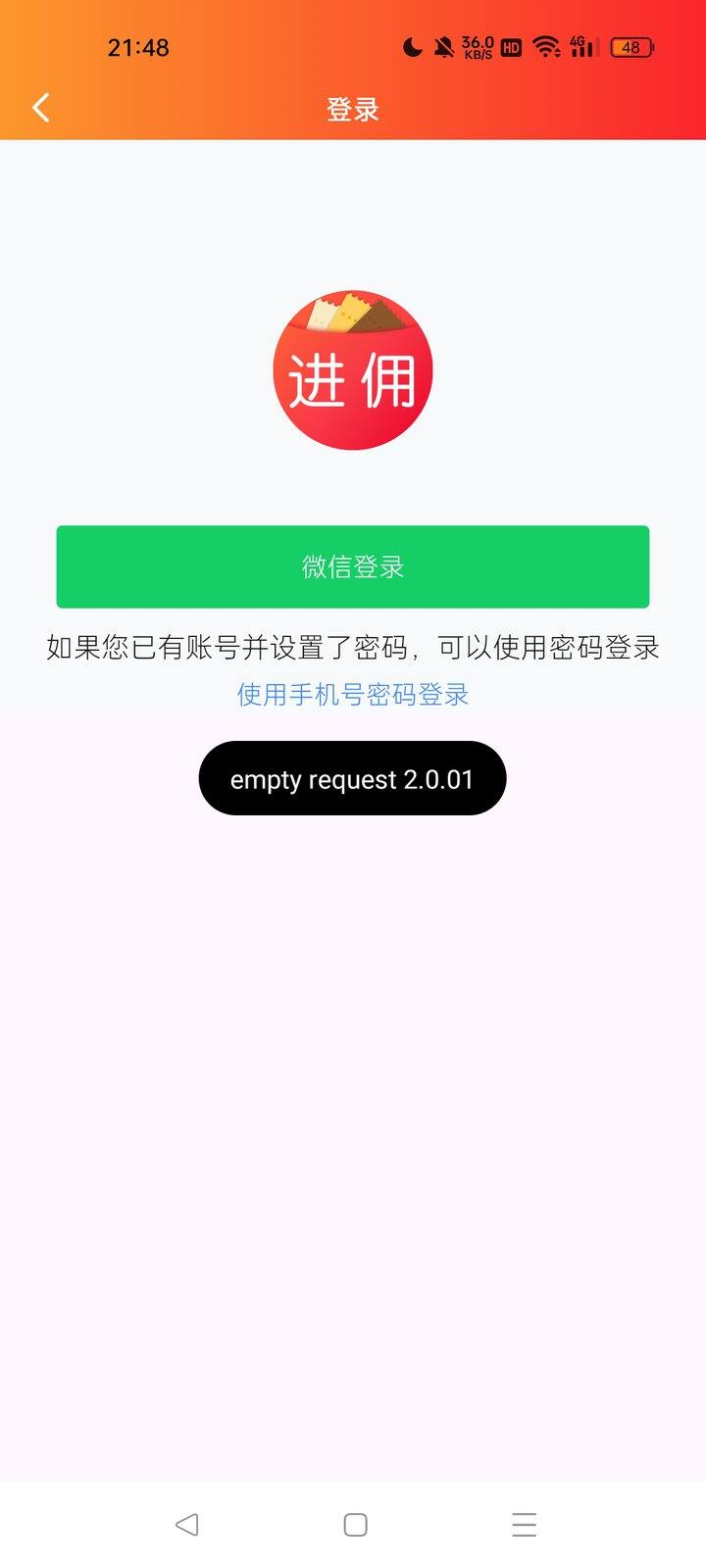The image size is (706, 1568).
Task: Tap the 进佣 app logo
Action: [353, 372]
